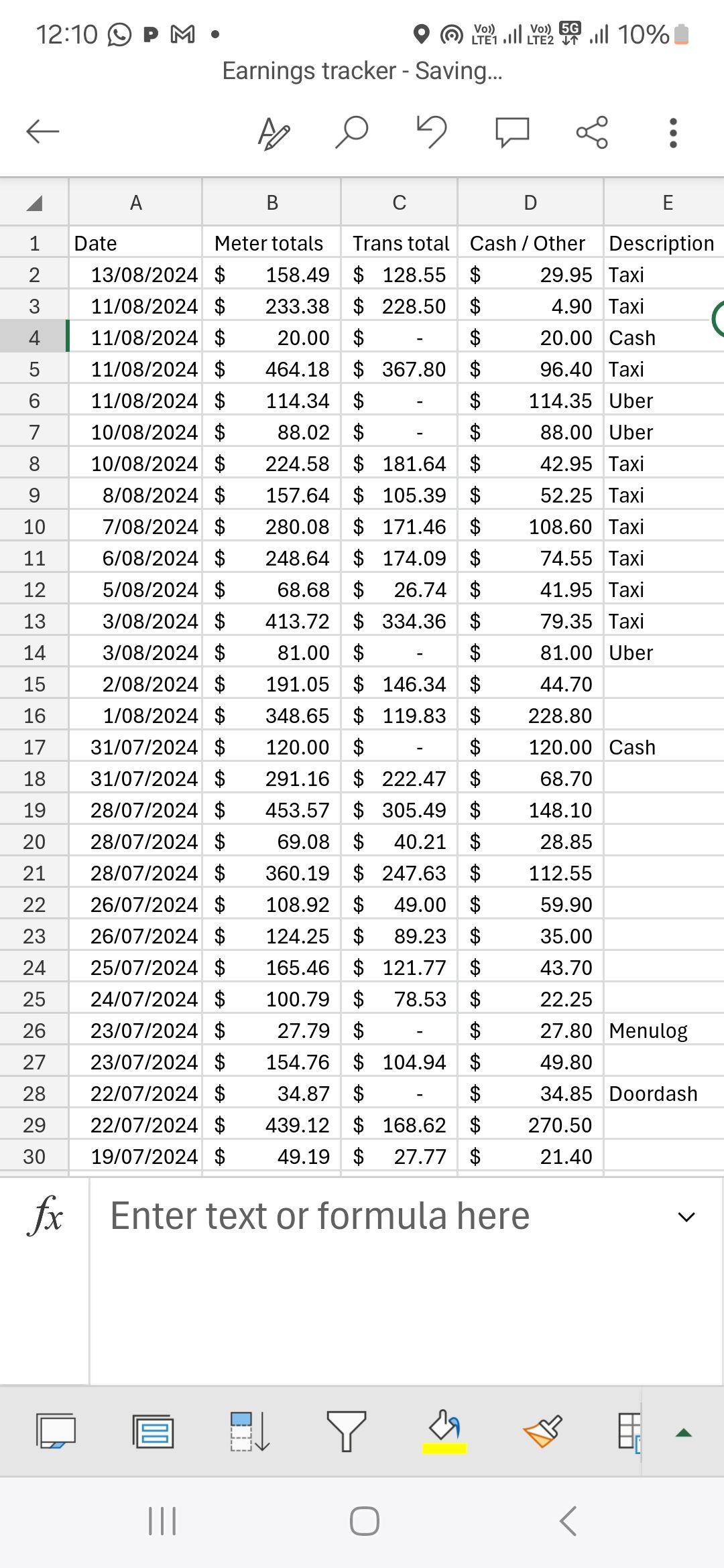This screenshot has height=1568, width=724.
Task: Expand the formula bar with the chevron
Action: point(685,1216)
